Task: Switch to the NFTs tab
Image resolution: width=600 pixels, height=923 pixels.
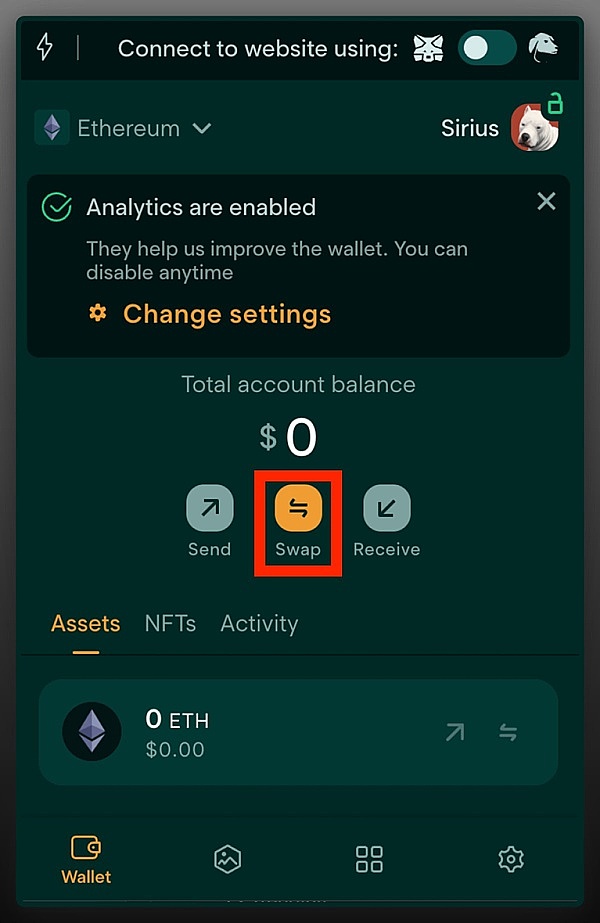Action: click(x=170, y=624)
